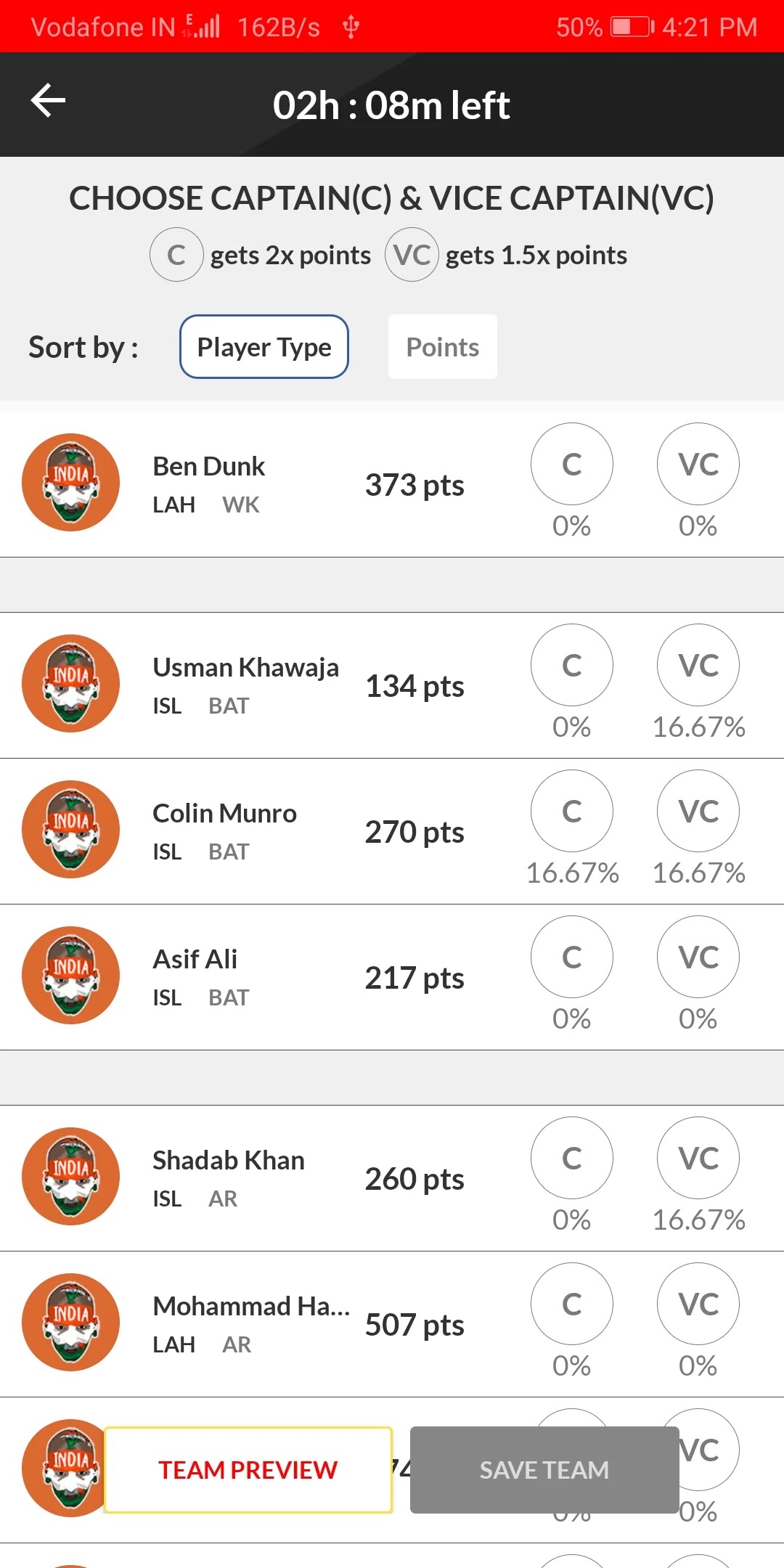Screen dimensions: 784x1568
Task: Pick Usman Khawaja as vice captain
Action: point(698,666)
